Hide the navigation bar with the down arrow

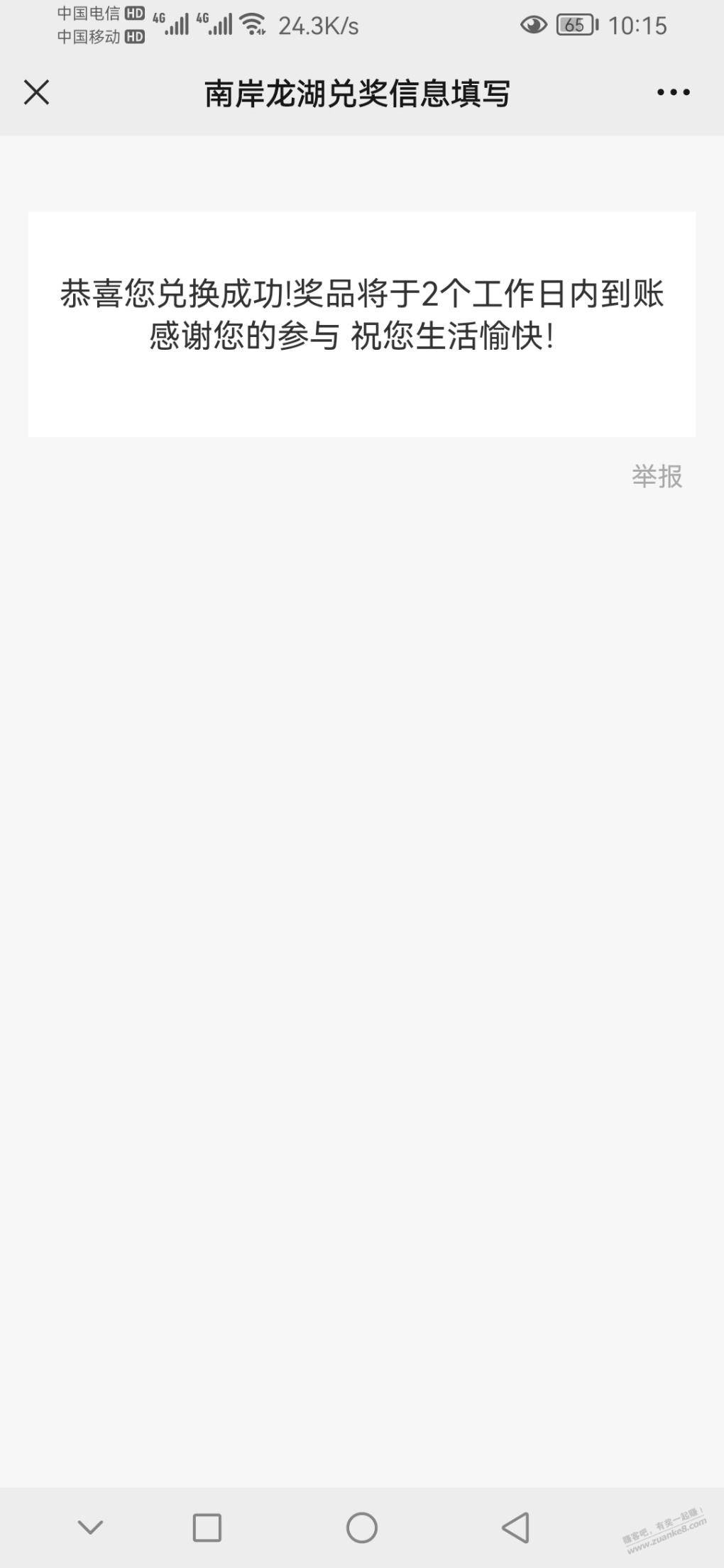90,1527
